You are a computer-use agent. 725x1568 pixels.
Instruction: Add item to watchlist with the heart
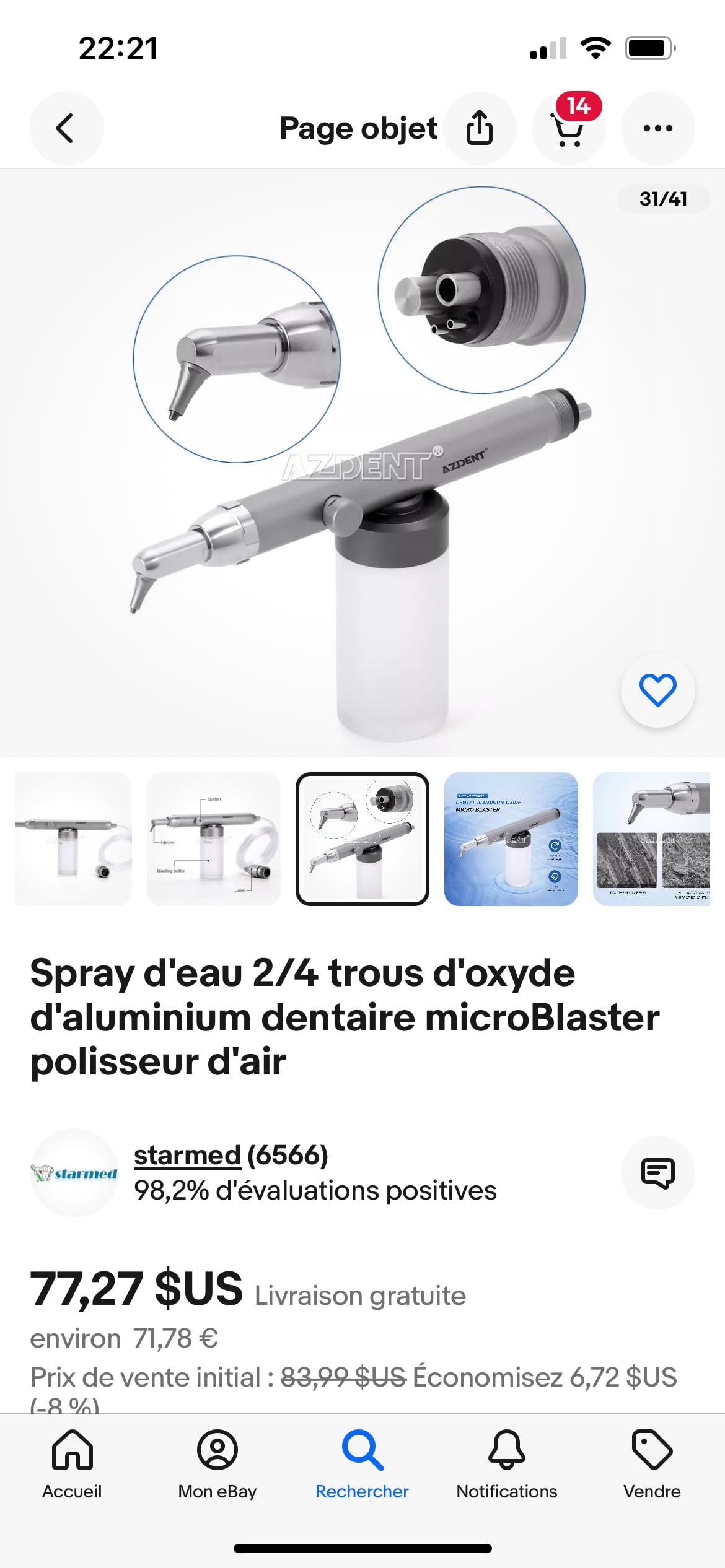[x=657, y=690]
